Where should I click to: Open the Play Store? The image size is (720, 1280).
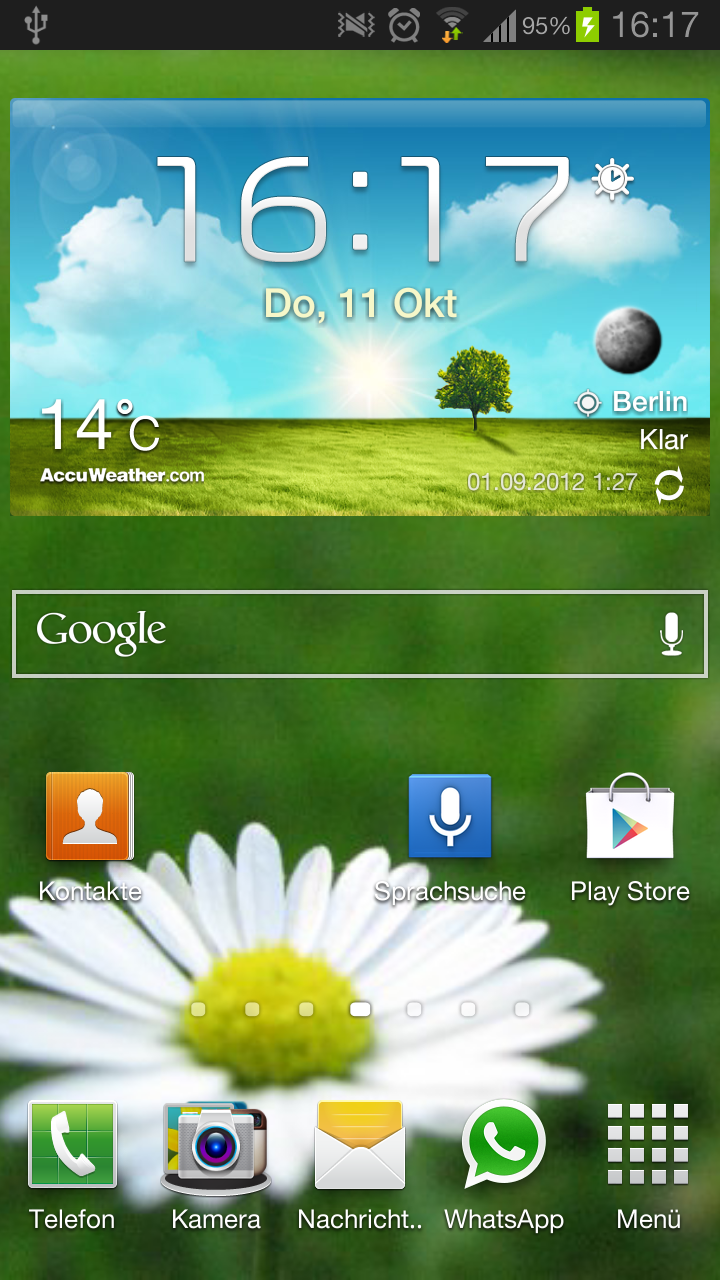(630, 836)
